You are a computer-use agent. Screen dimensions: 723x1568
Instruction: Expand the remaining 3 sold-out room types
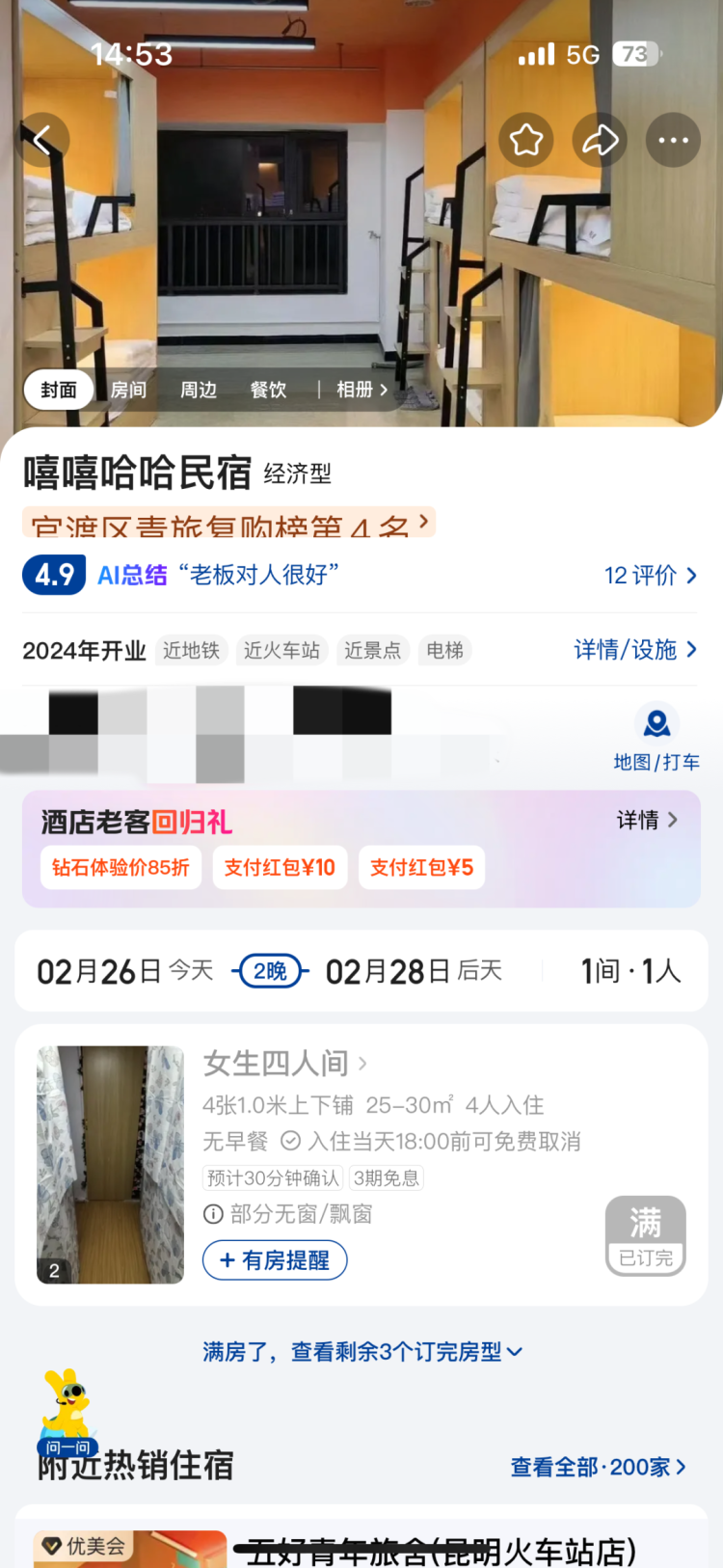(361, 1352)
